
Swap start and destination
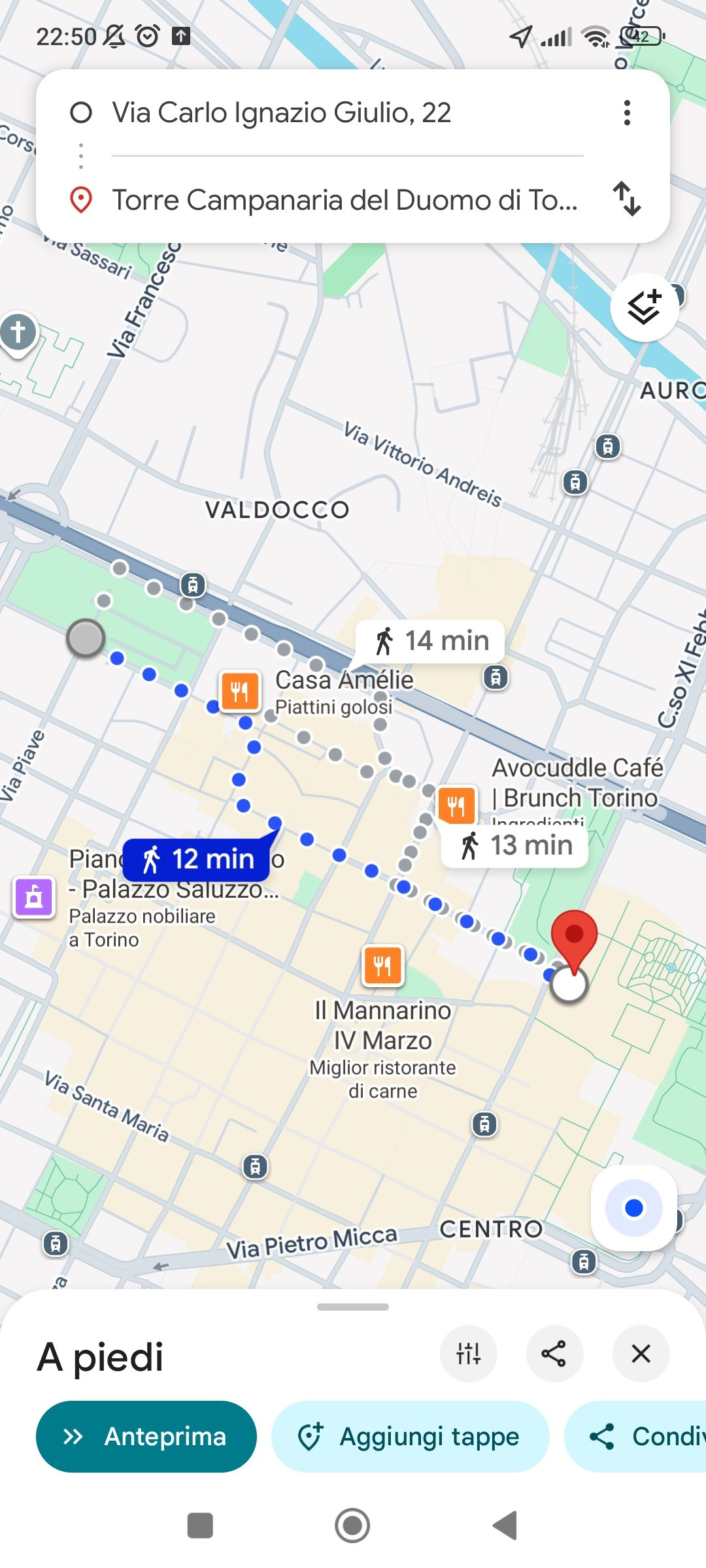click(627, 199)
